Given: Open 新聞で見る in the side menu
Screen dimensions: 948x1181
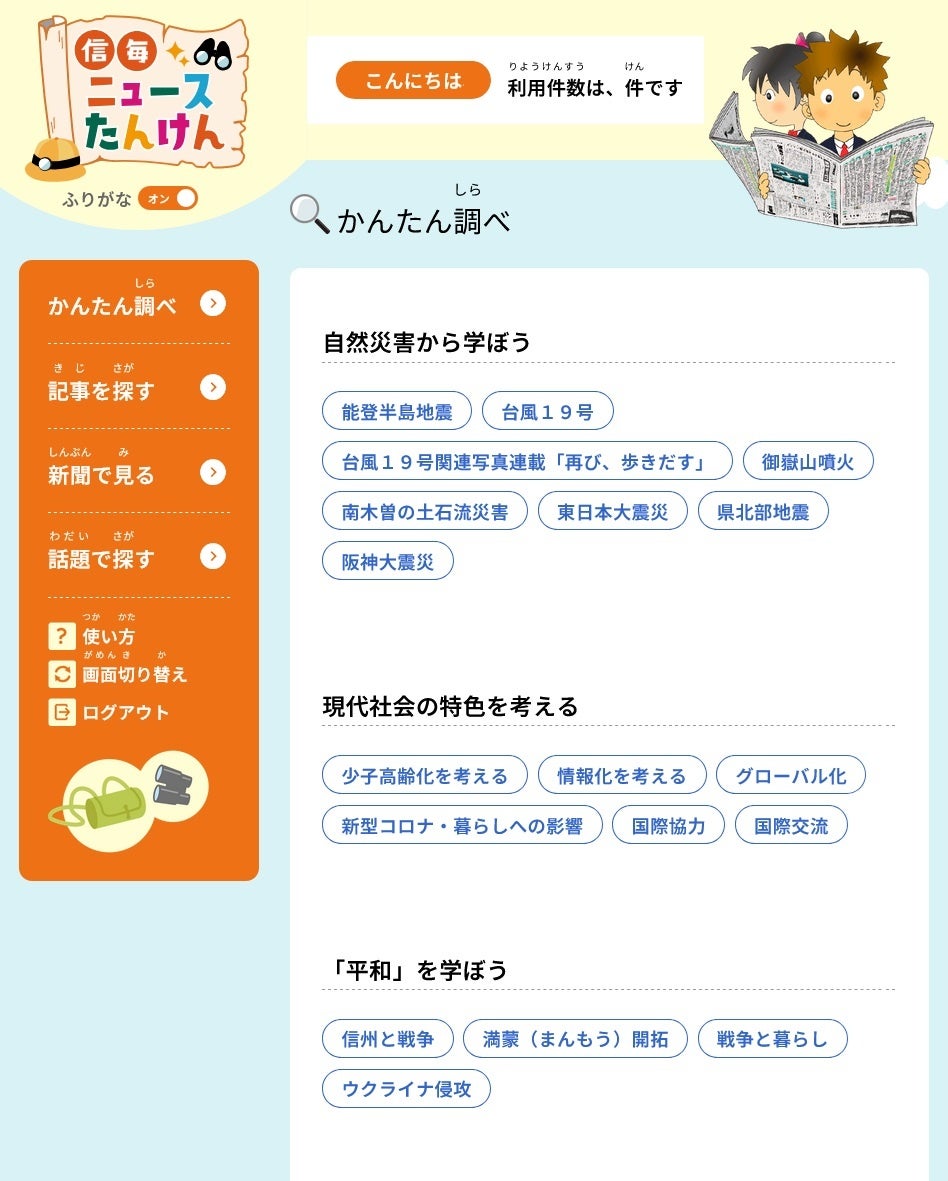Looking at the screenshot, I should (x=138, y=473).
